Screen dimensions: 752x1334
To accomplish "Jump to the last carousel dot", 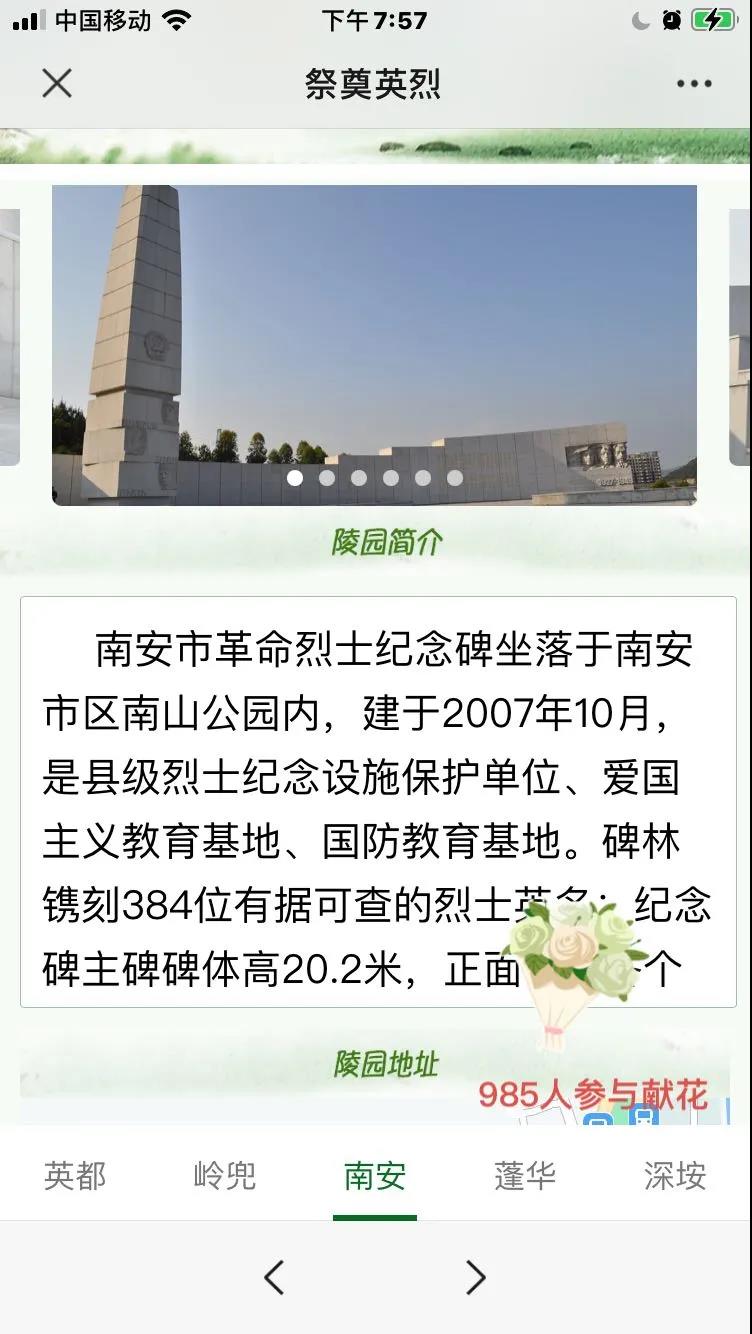I will pyautogui.click(x=455, y=478).
